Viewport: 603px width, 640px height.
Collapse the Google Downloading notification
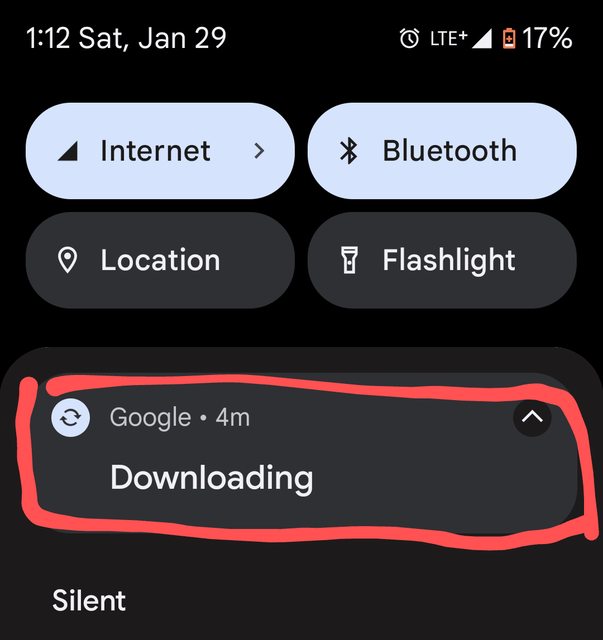point(532,418)
